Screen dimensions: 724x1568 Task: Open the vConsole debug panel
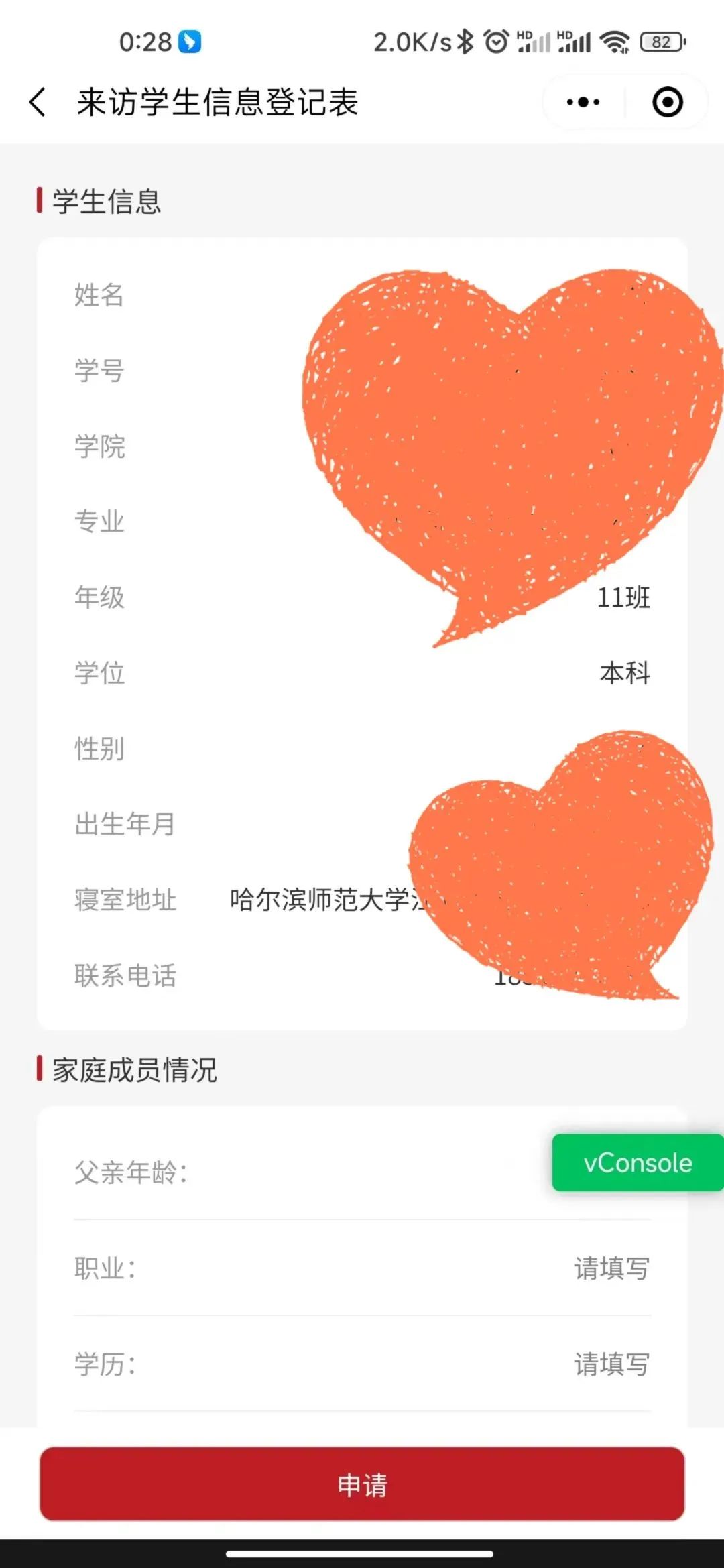tap(636, 1163)
